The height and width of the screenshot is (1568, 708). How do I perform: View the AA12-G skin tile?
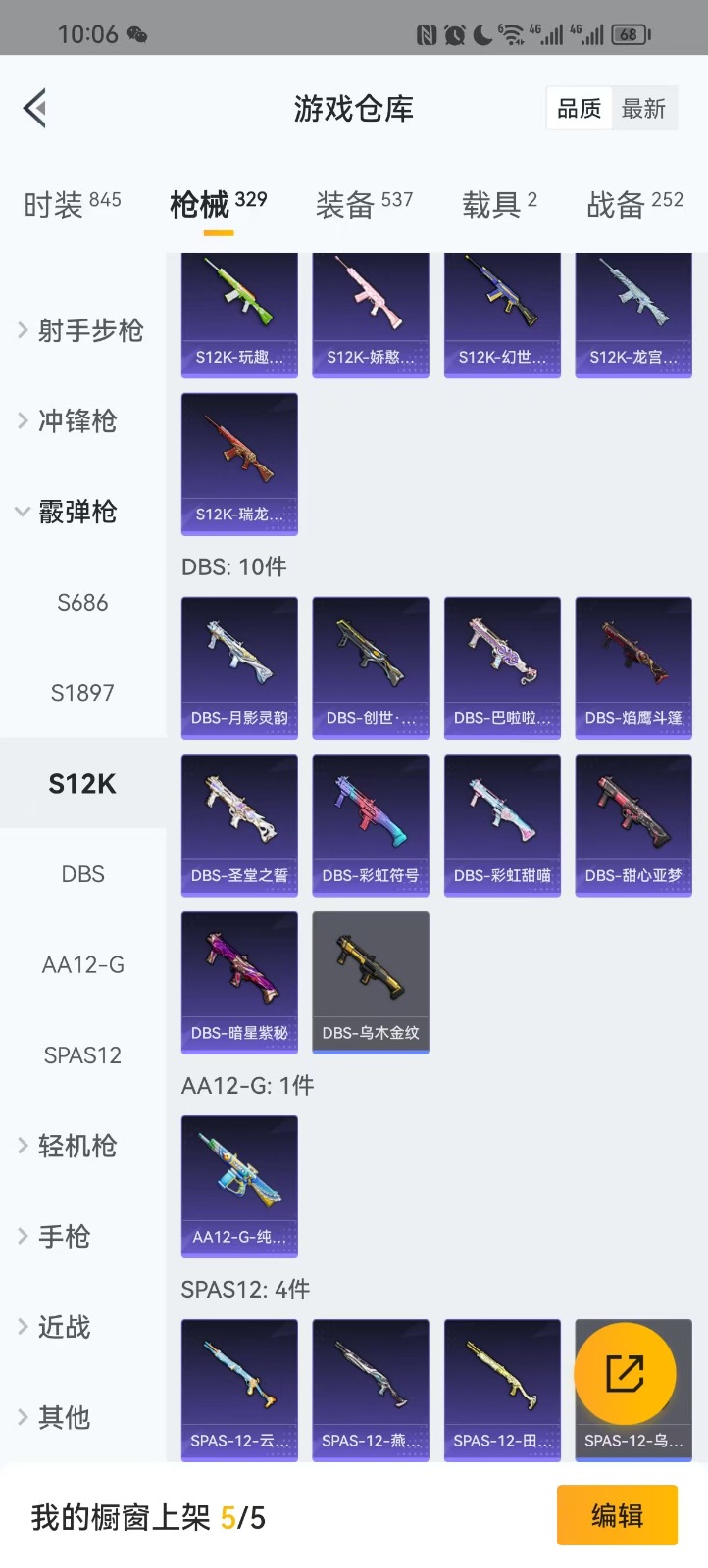tap(239, 1186)
